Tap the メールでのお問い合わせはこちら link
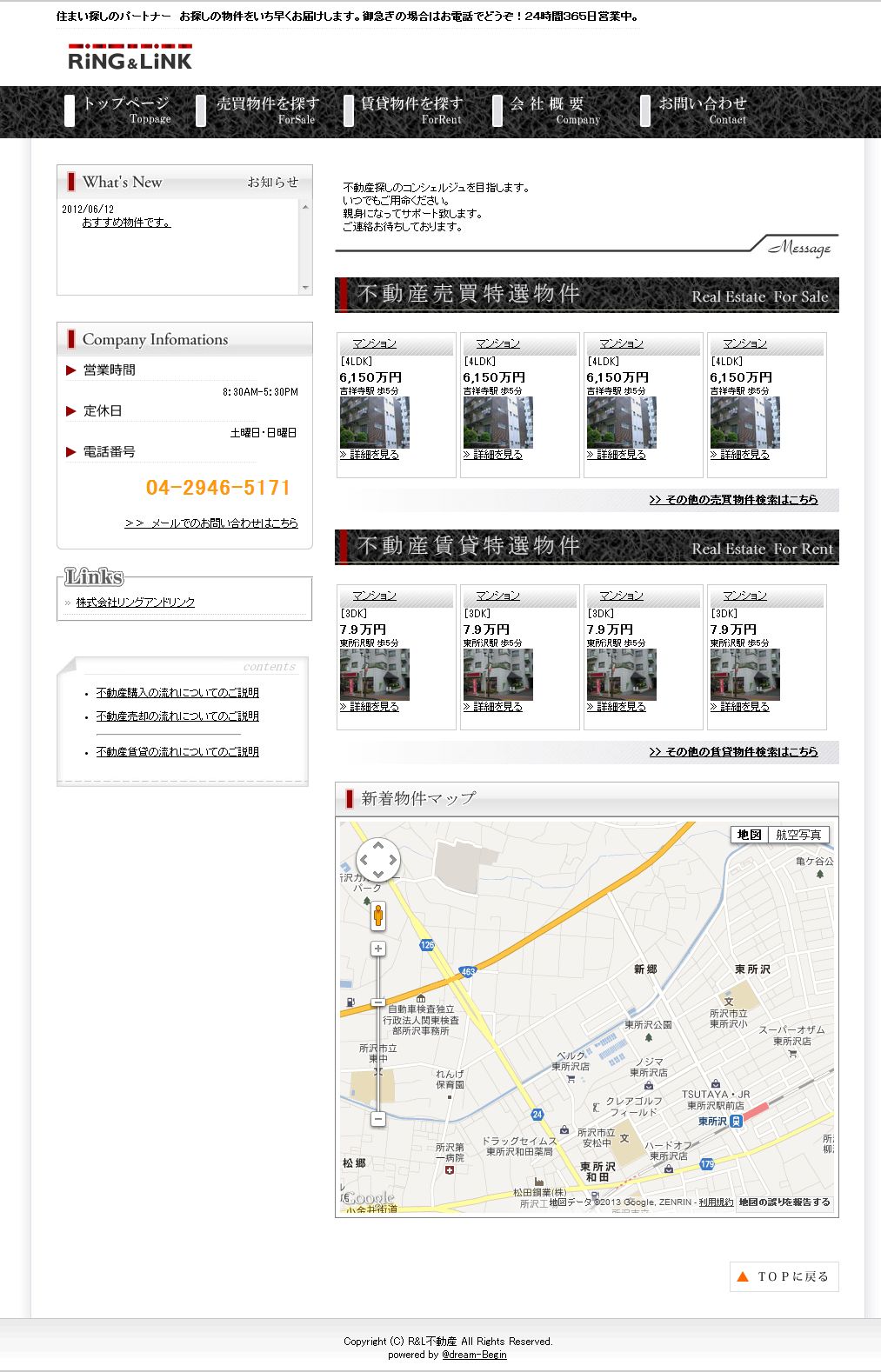Screen dimensions: 881x1372 211,523
